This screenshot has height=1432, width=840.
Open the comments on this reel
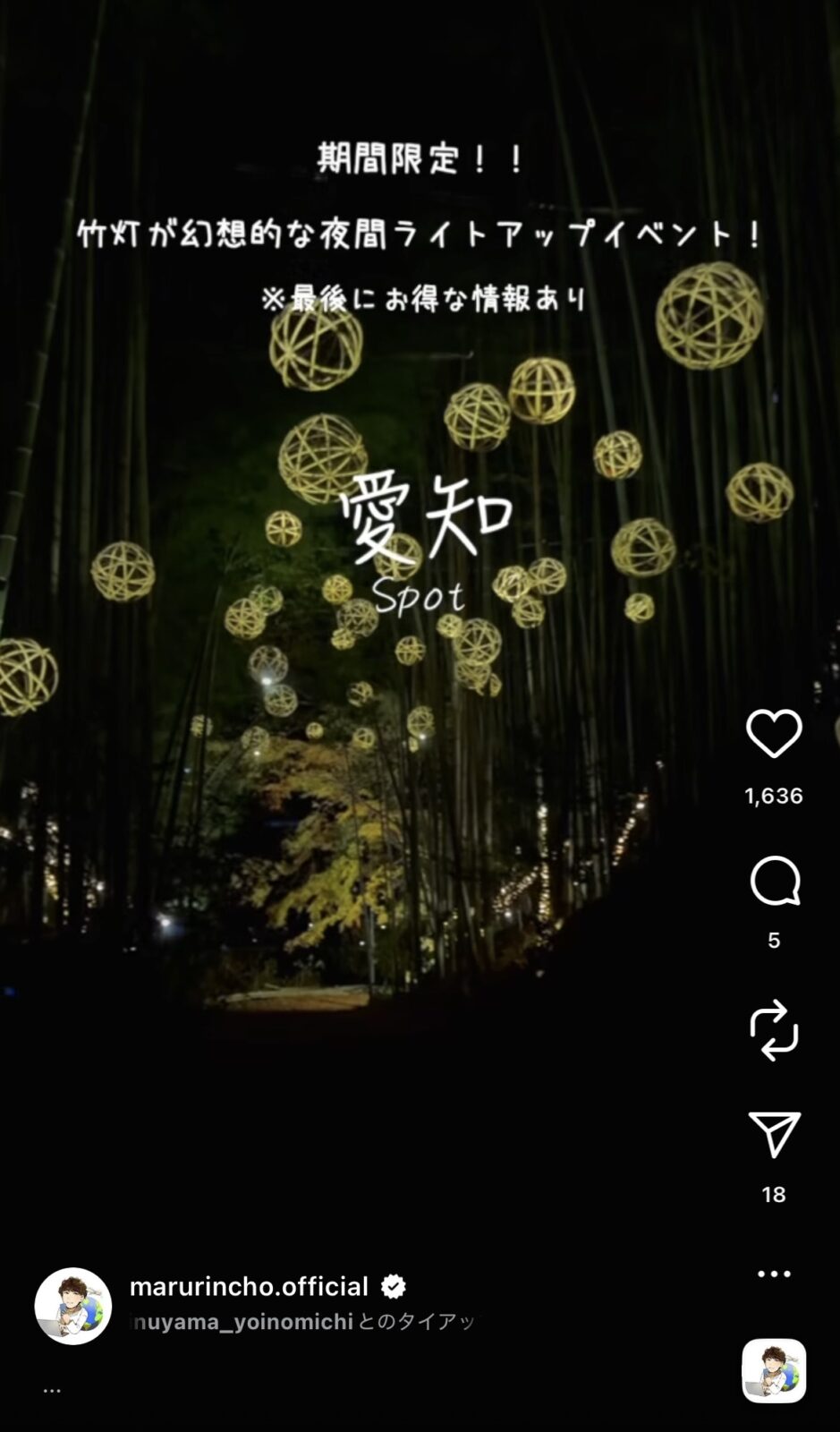pos(774,882)
